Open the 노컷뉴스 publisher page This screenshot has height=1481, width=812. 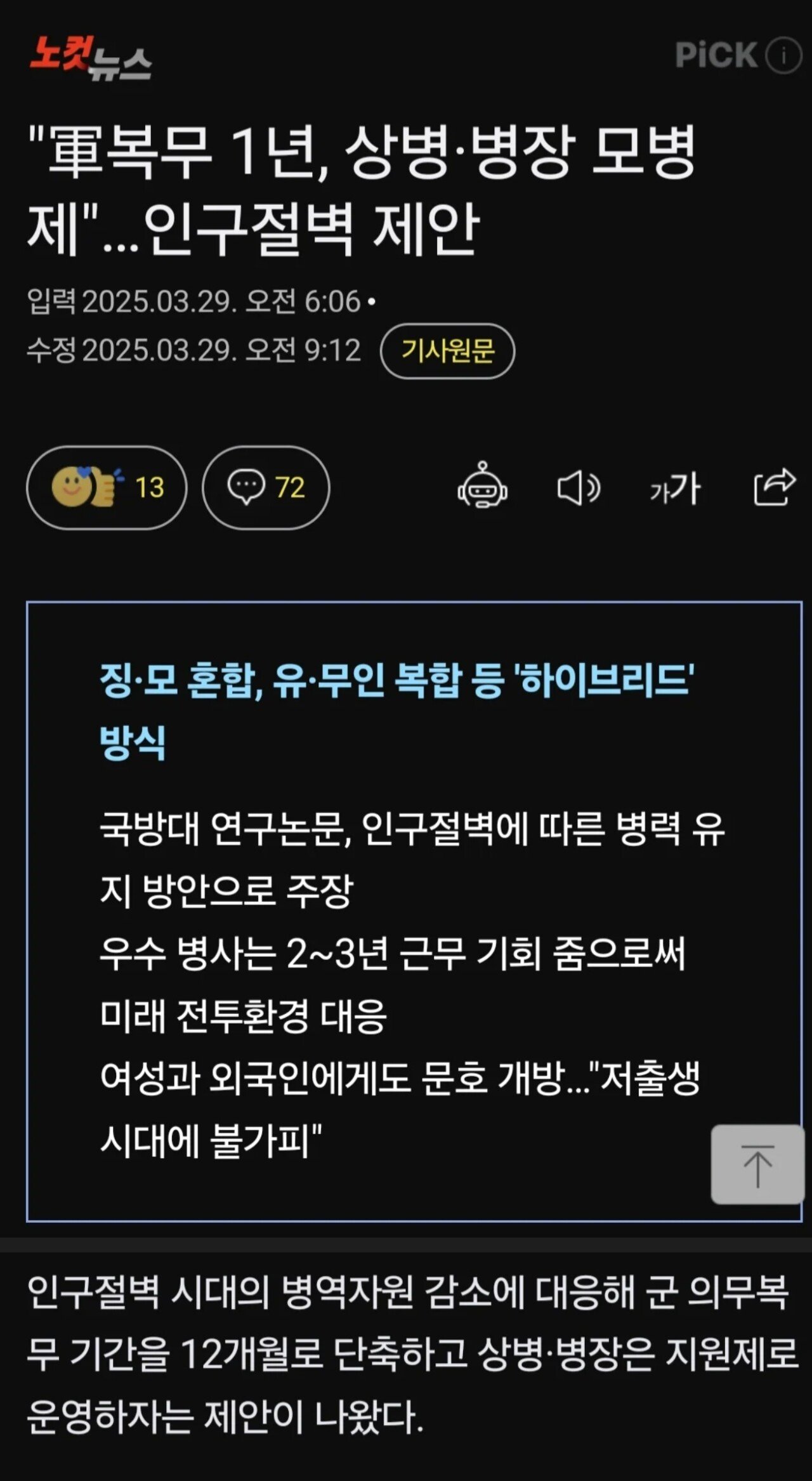[x=91, y=58]
